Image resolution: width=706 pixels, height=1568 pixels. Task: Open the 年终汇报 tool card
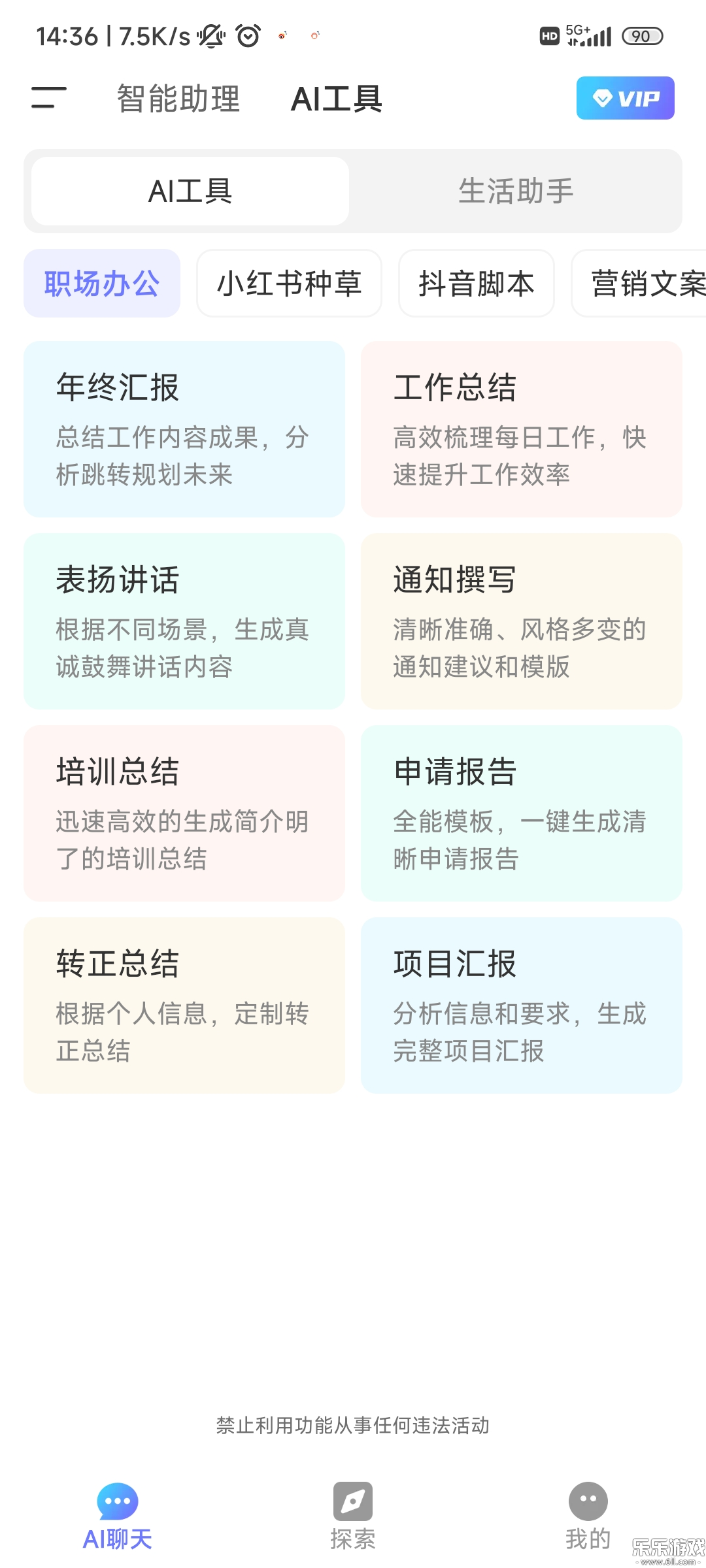tap(184, 428)
